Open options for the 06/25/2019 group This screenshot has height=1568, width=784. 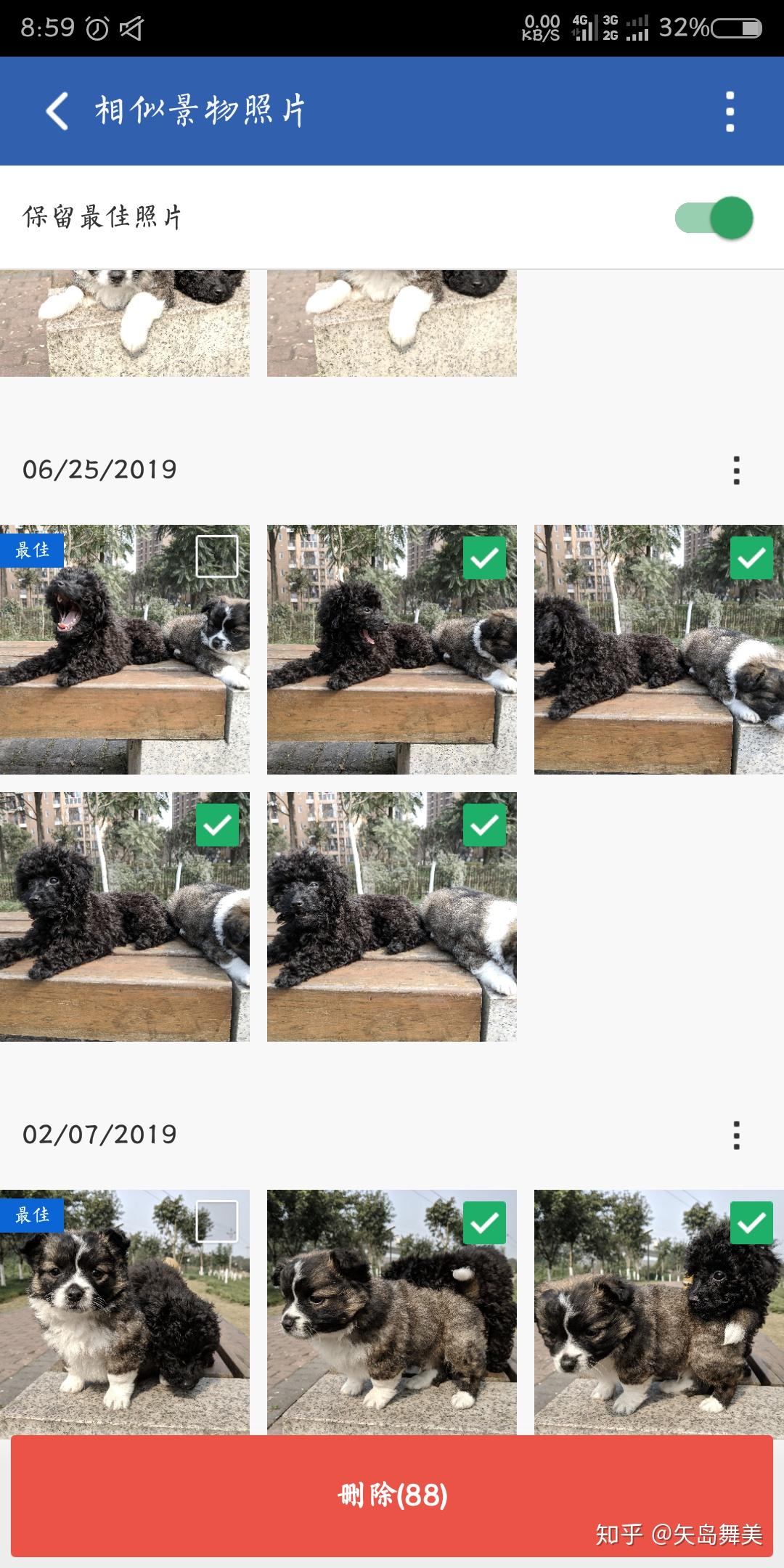tap(736, 470)
